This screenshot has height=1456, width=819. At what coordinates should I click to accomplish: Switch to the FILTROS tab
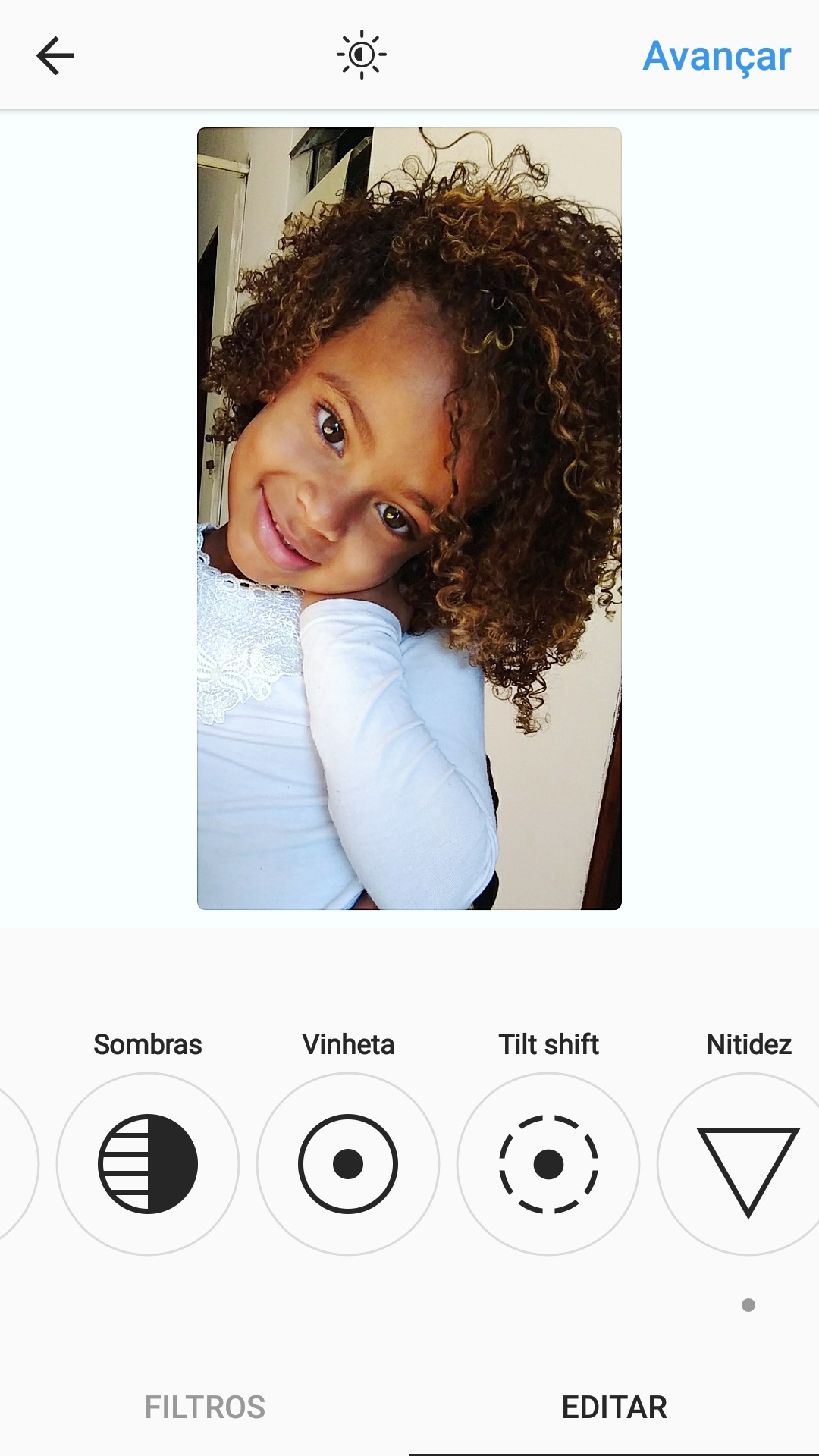[205, 1407]
